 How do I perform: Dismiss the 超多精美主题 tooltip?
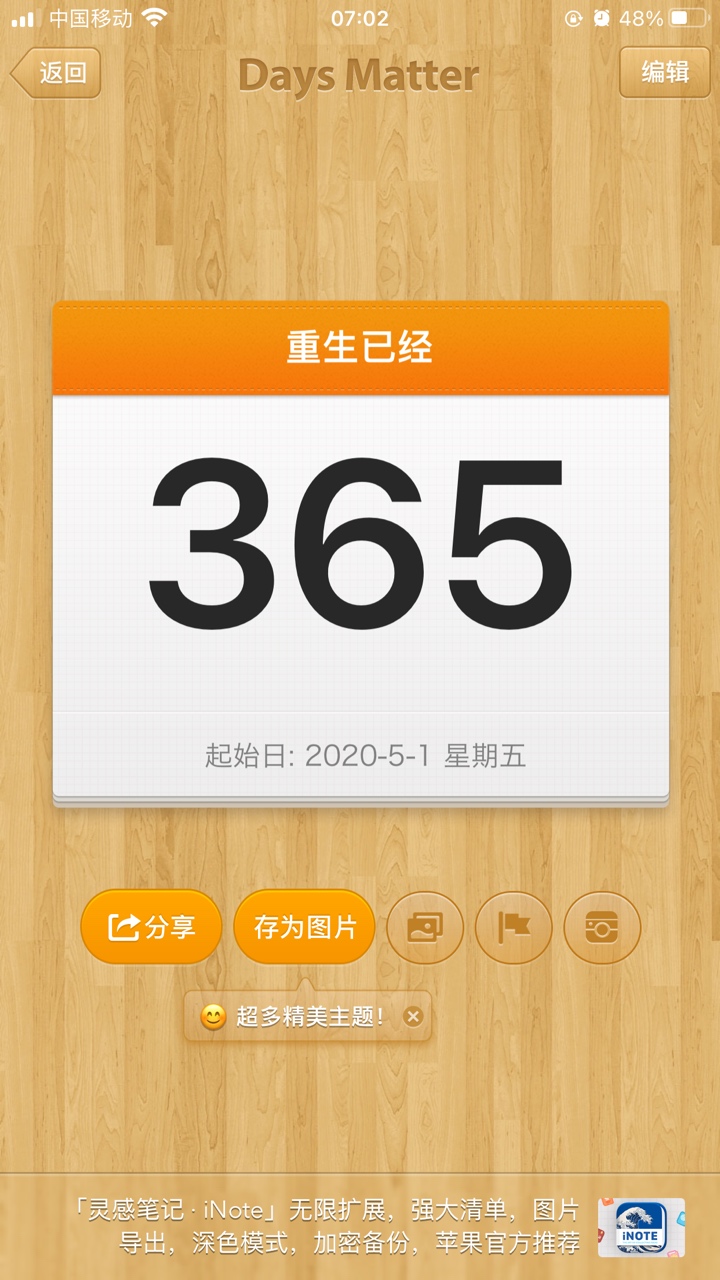[x=413, y=1017]
